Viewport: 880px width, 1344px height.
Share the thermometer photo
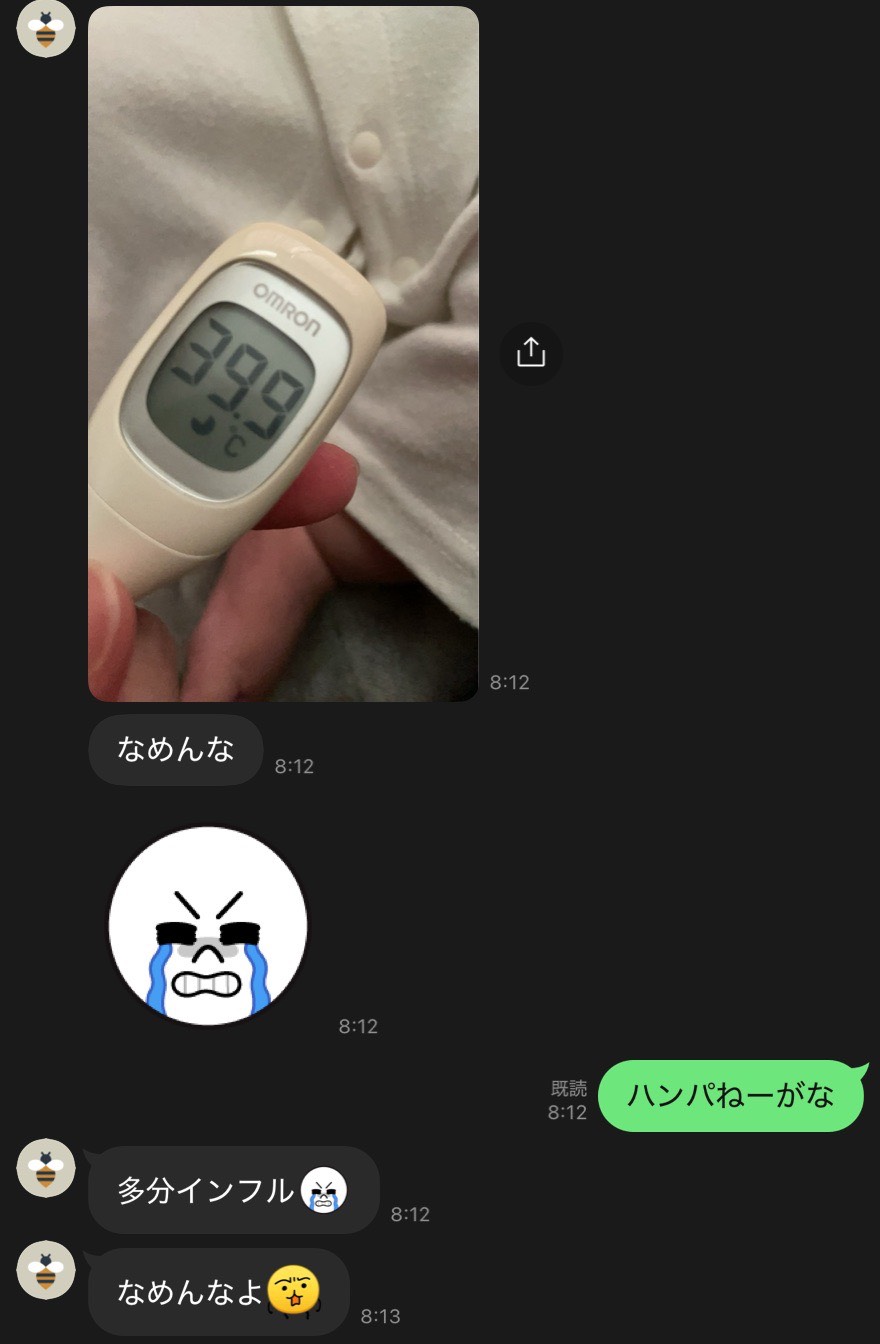531,353
